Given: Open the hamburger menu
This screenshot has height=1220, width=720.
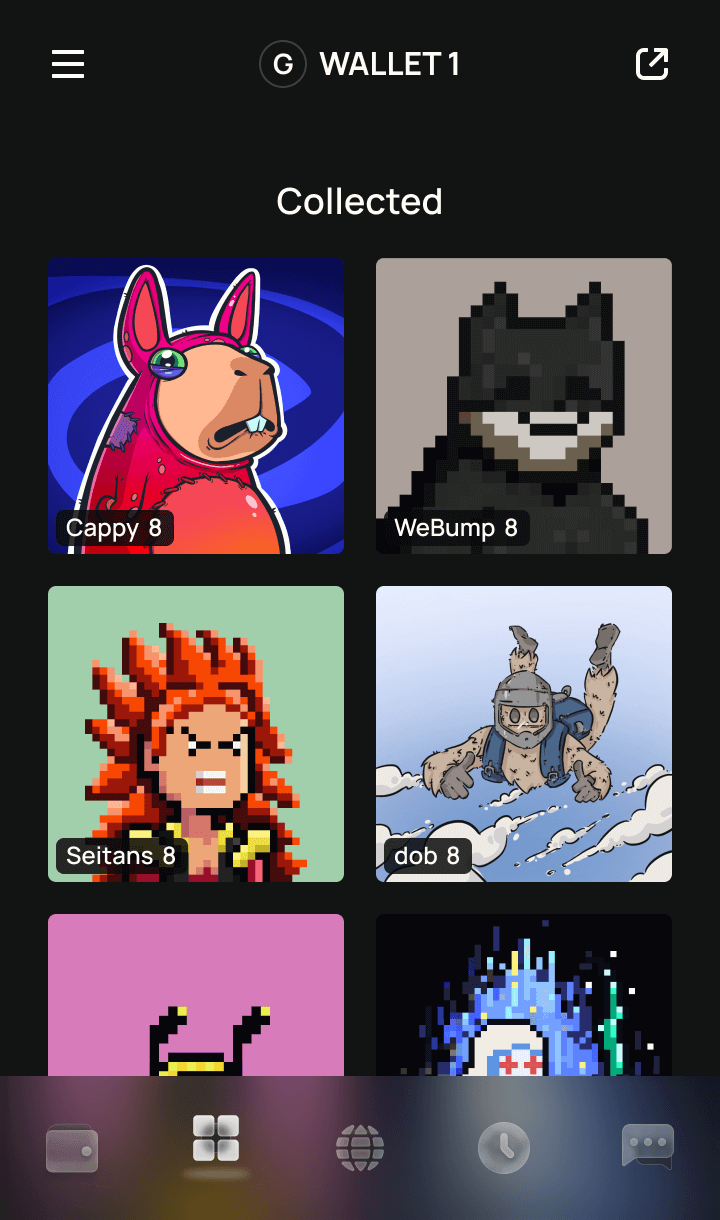Looking at the screenshot, I should click(68, 64).
